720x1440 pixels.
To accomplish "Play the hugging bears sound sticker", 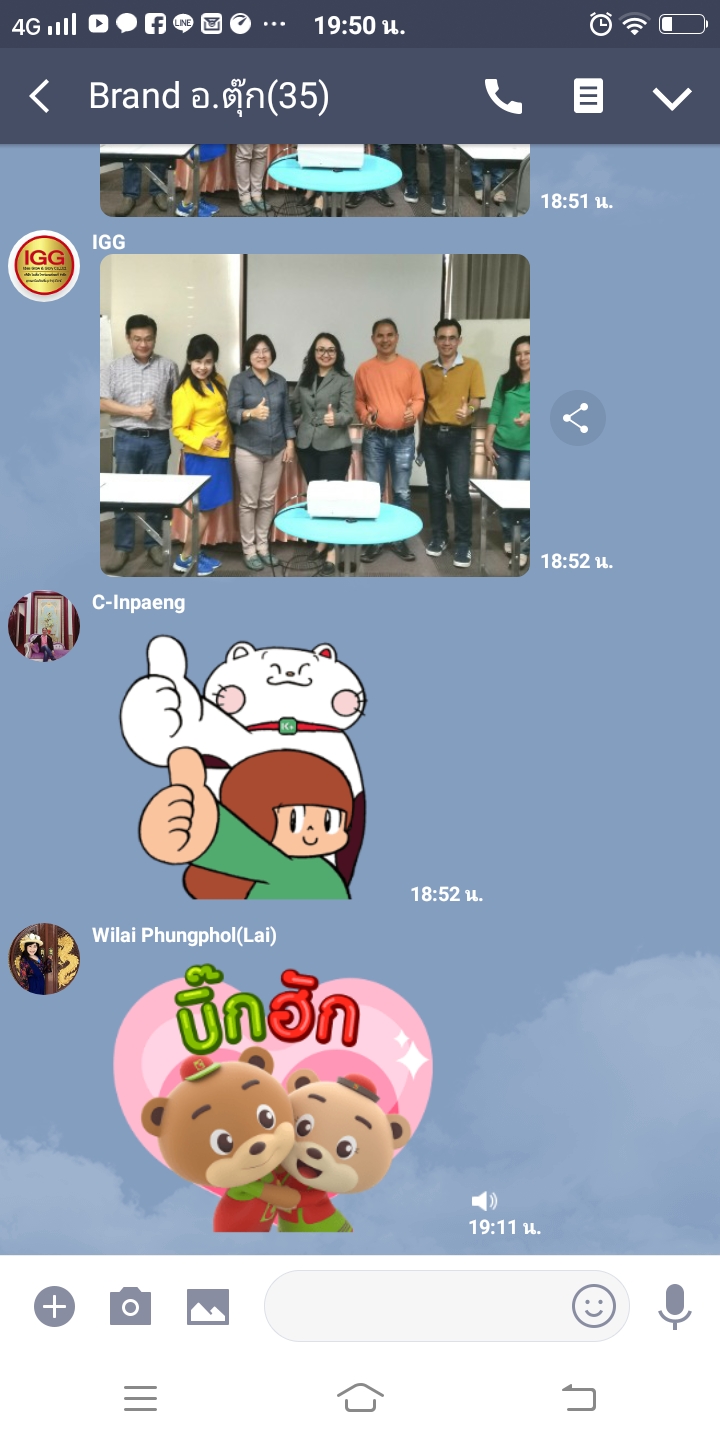I will [x=272, y=1095].
